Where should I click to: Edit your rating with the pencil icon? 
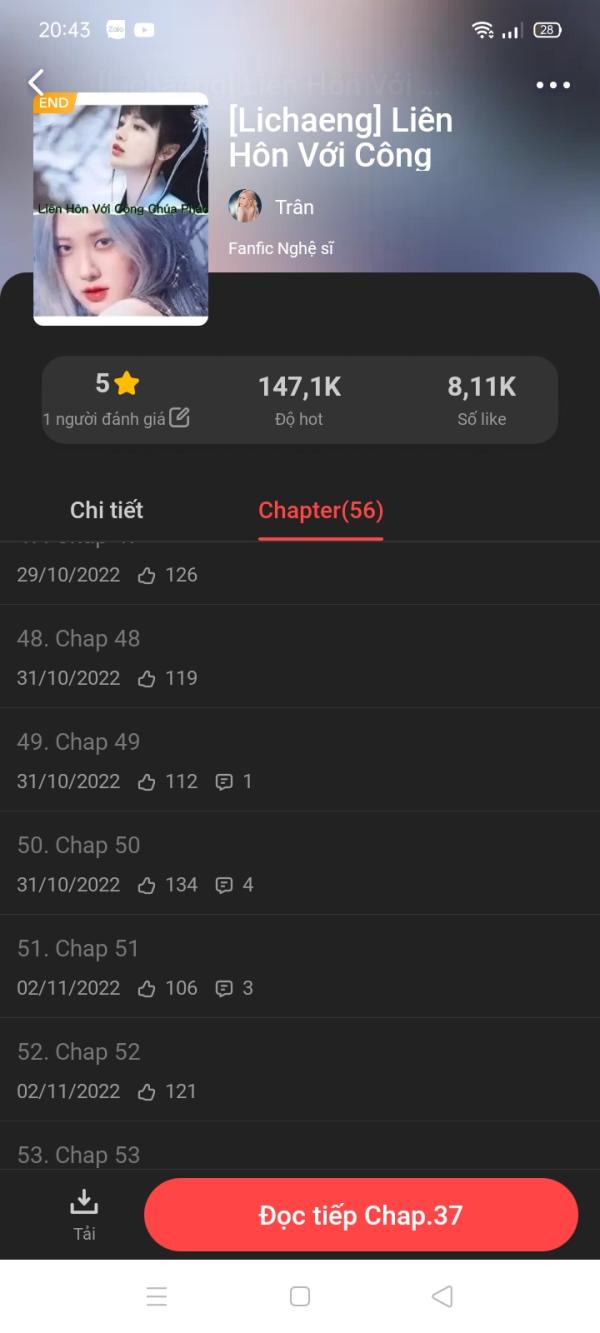[x=179, y=418]
